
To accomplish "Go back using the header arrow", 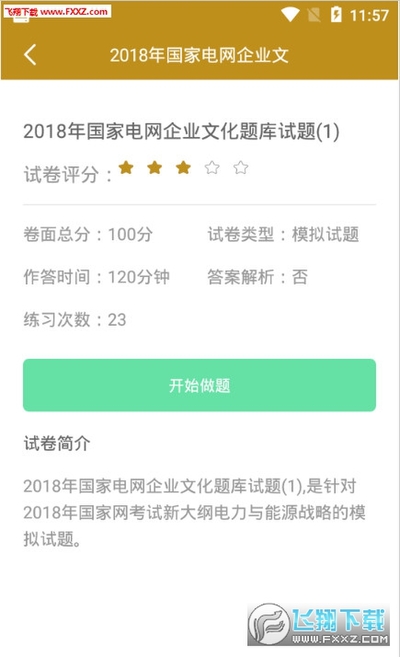I will (30, 55).
